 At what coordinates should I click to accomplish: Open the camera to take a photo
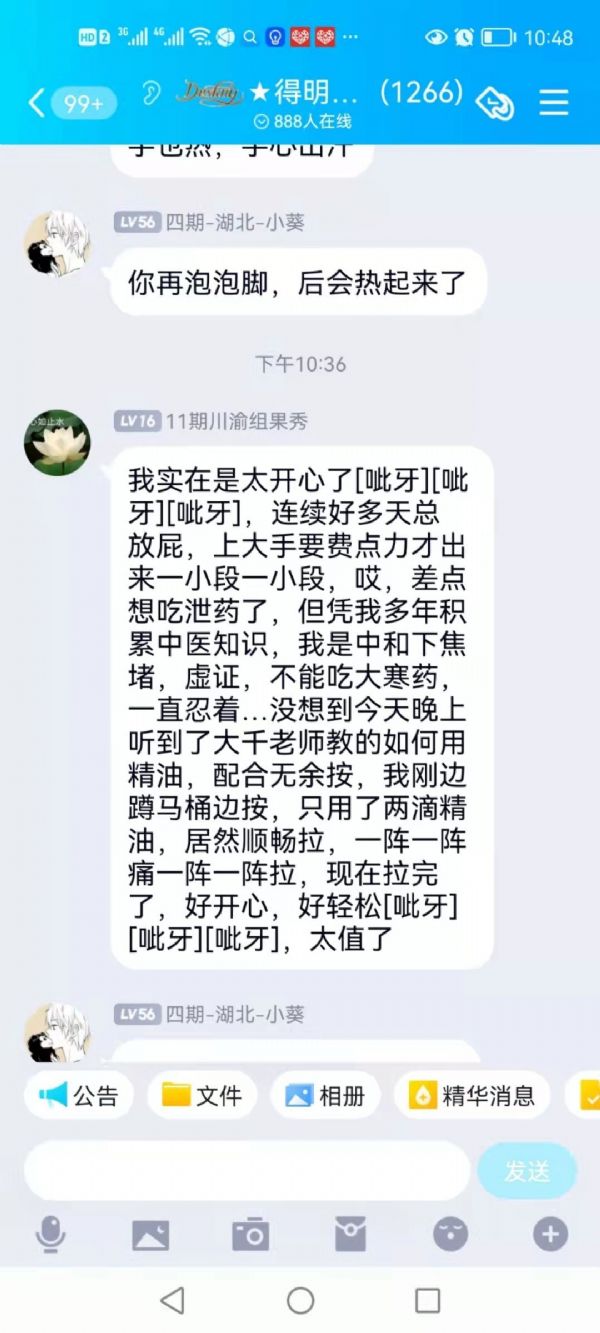click(250, 1236)
